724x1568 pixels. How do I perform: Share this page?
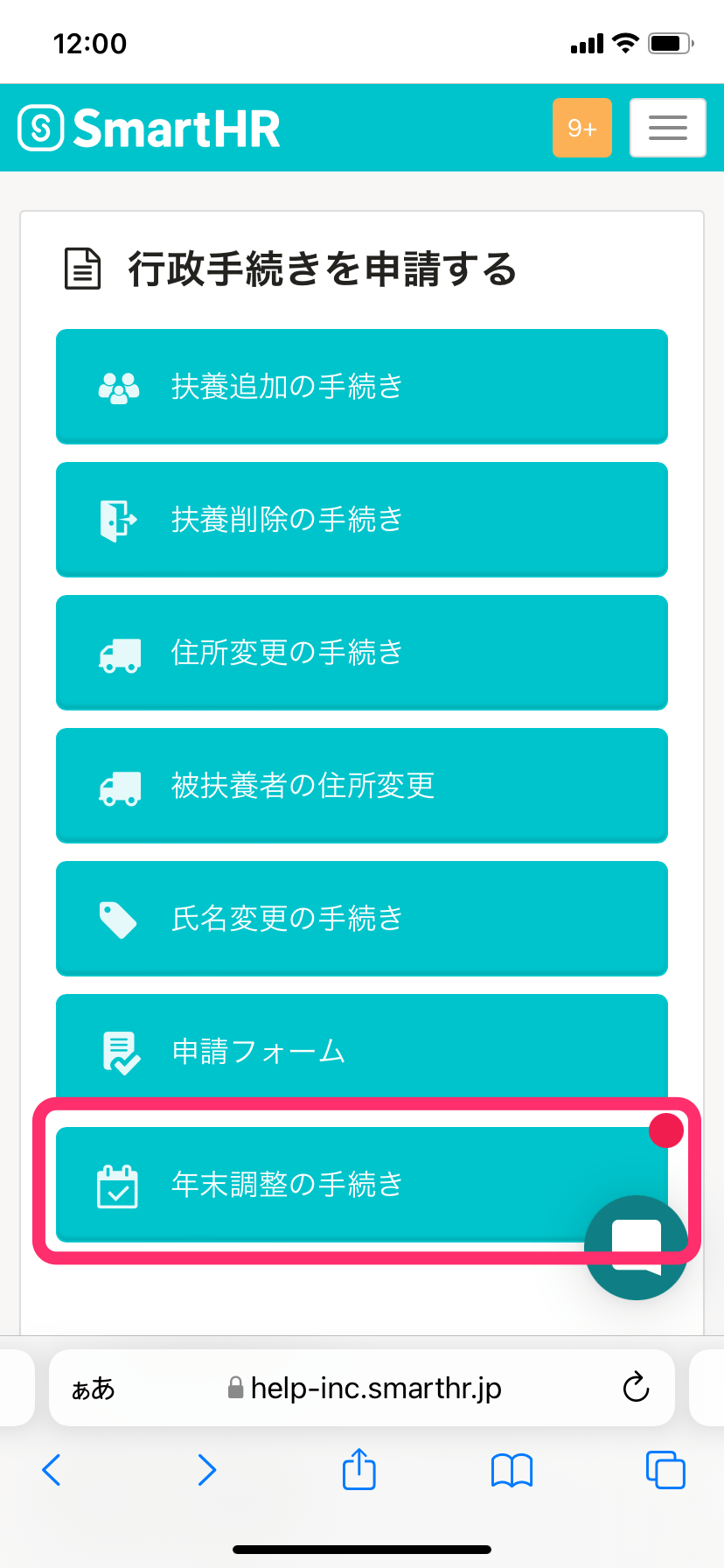[359, 1468]
